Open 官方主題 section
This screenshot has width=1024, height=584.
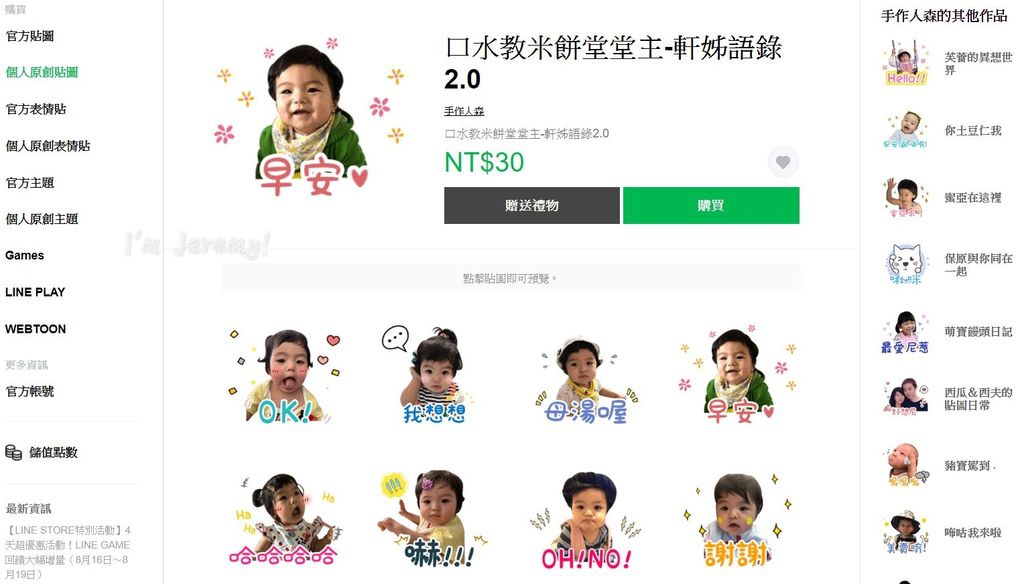coord(30,183)
